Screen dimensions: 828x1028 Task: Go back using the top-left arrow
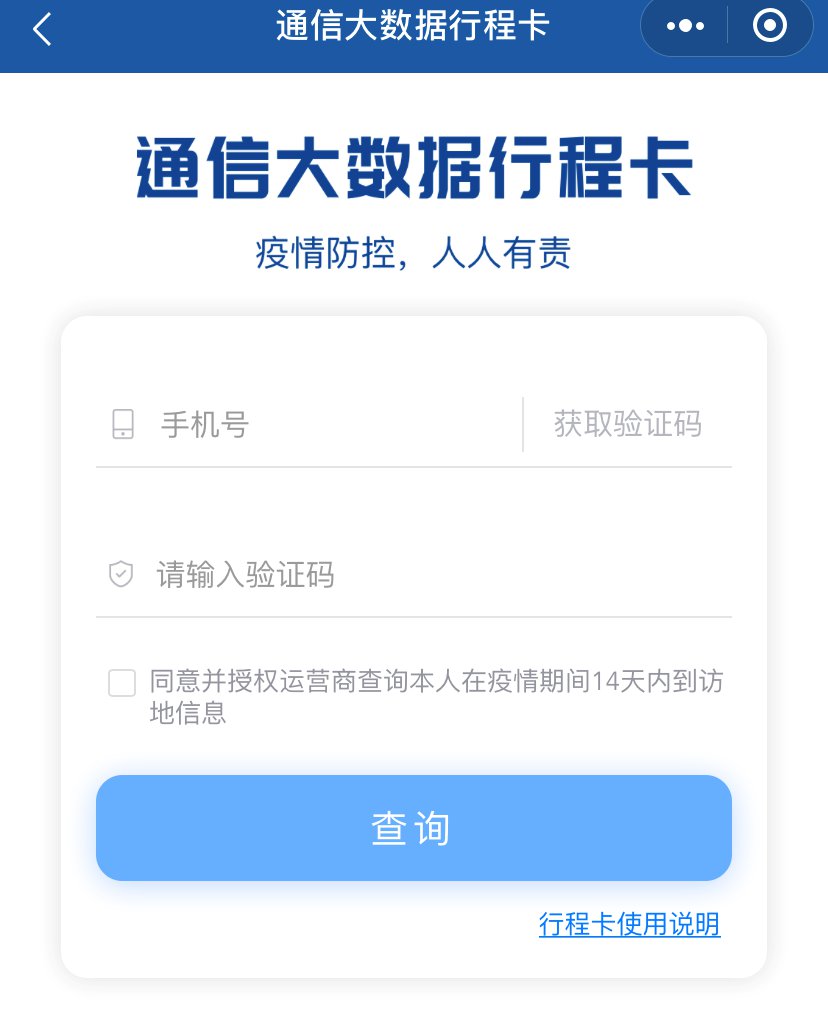click(x=42, y=29)
